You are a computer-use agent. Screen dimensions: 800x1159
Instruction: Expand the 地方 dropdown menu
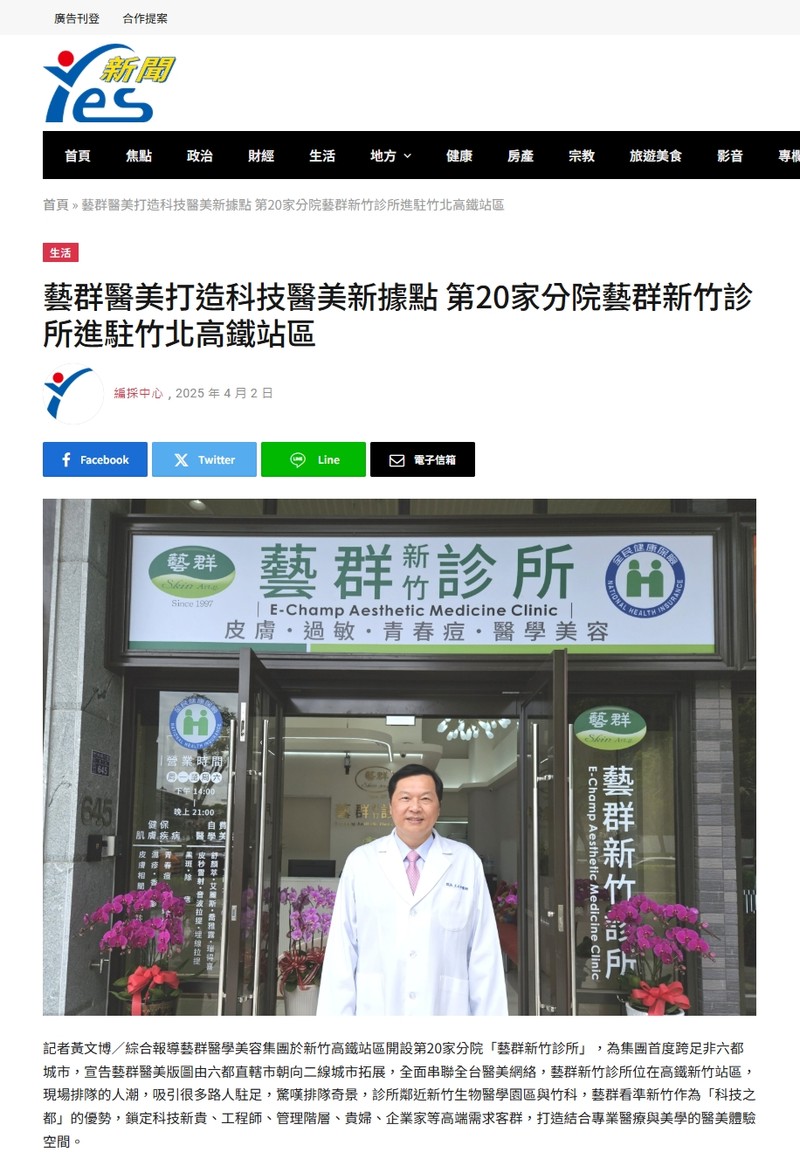click(x=390, y=156)
